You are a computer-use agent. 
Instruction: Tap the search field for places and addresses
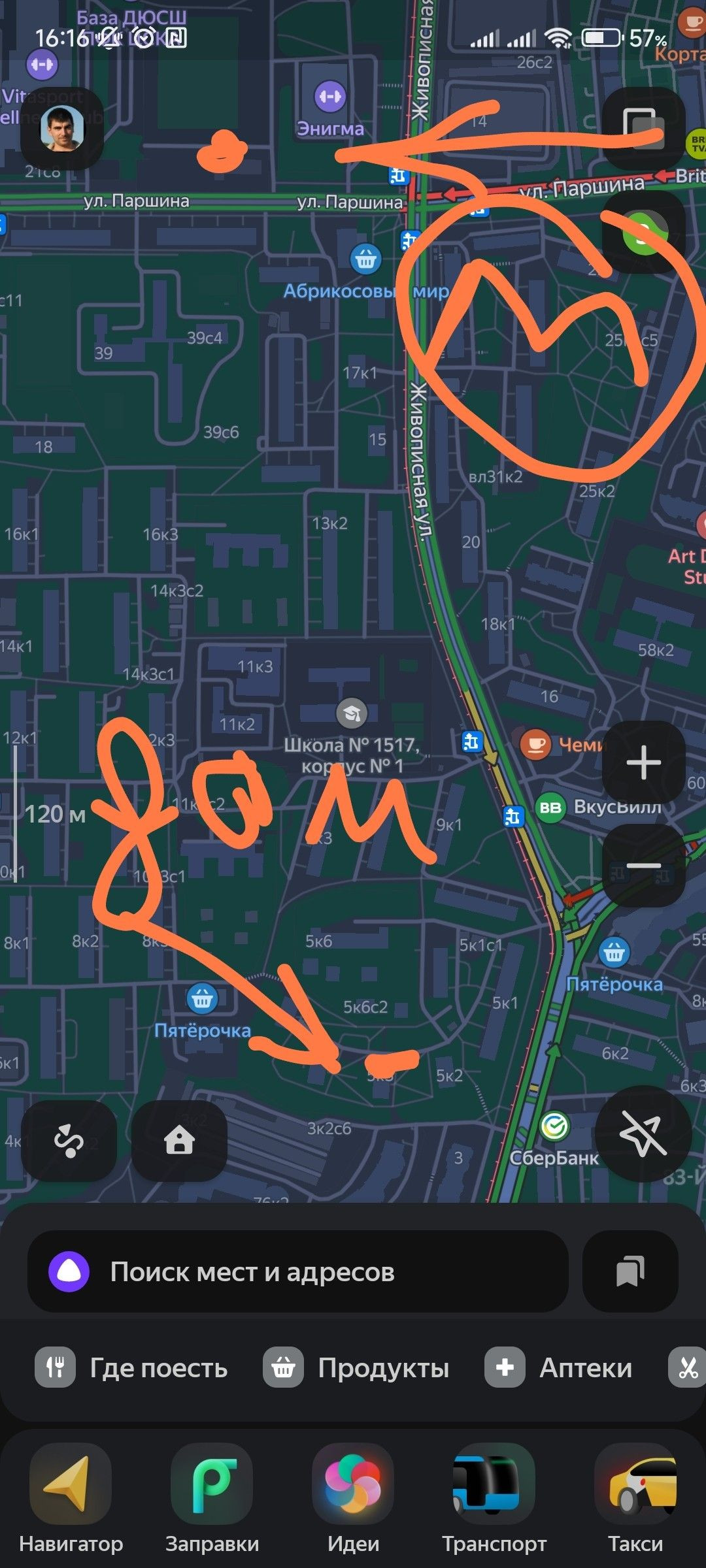tap(297, 1271)
